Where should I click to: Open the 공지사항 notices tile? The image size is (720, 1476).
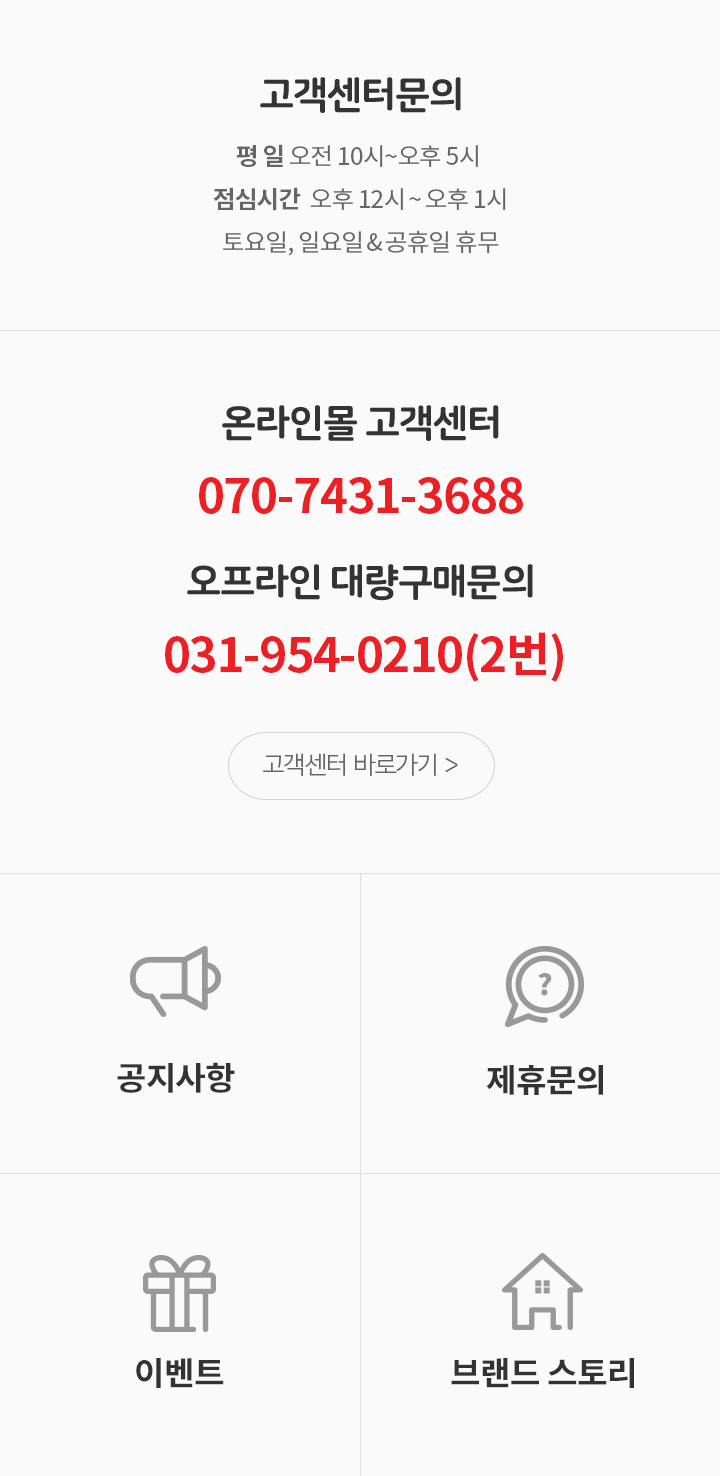pos(180,1023)
